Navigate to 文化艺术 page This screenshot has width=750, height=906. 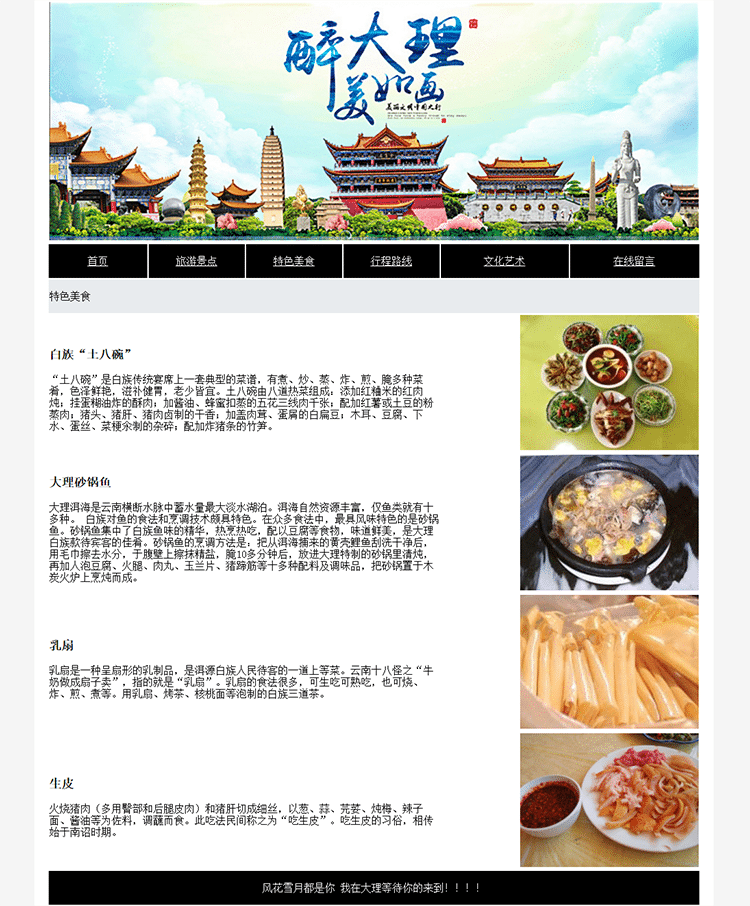(x=504, y=261)
